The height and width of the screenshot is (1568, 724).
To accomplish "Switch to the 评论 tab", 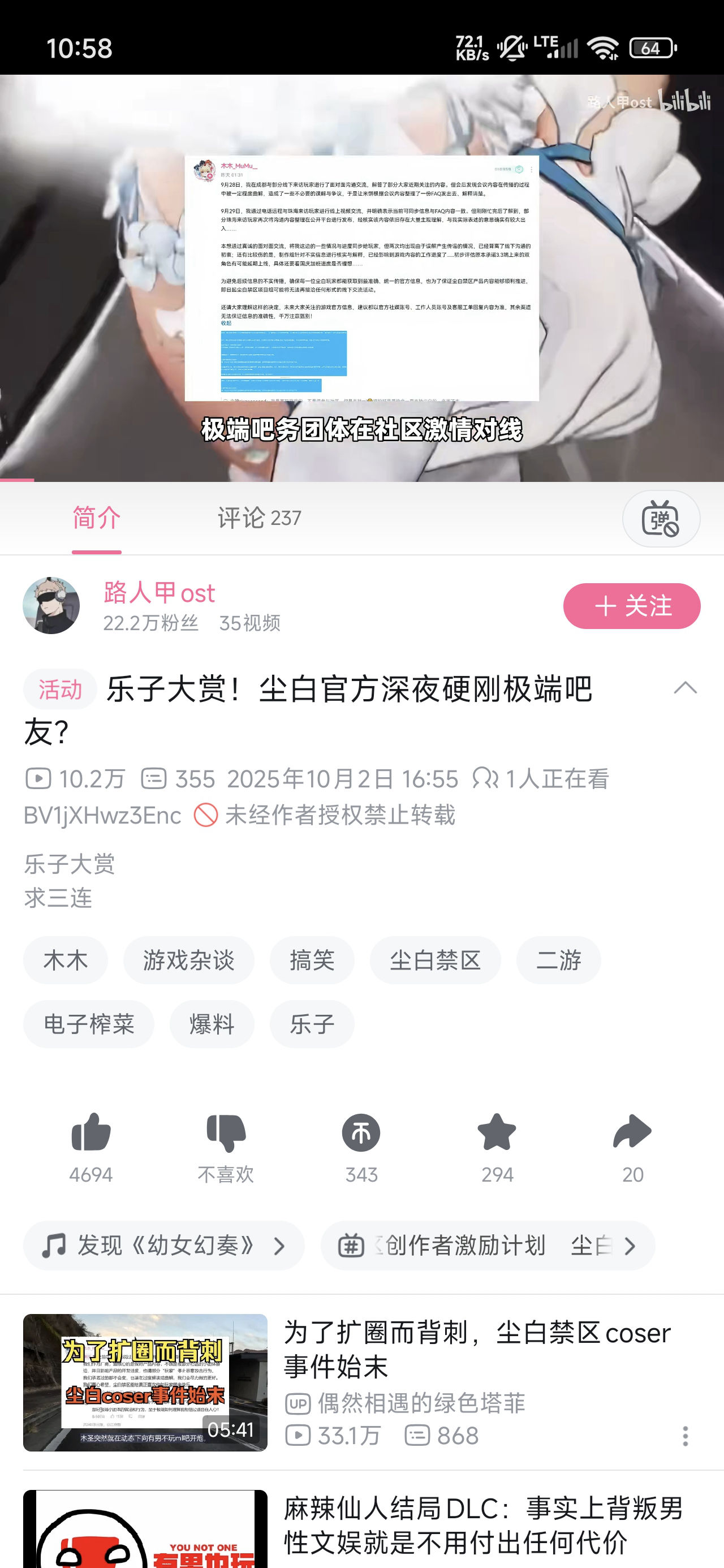I will coord(260,518).
